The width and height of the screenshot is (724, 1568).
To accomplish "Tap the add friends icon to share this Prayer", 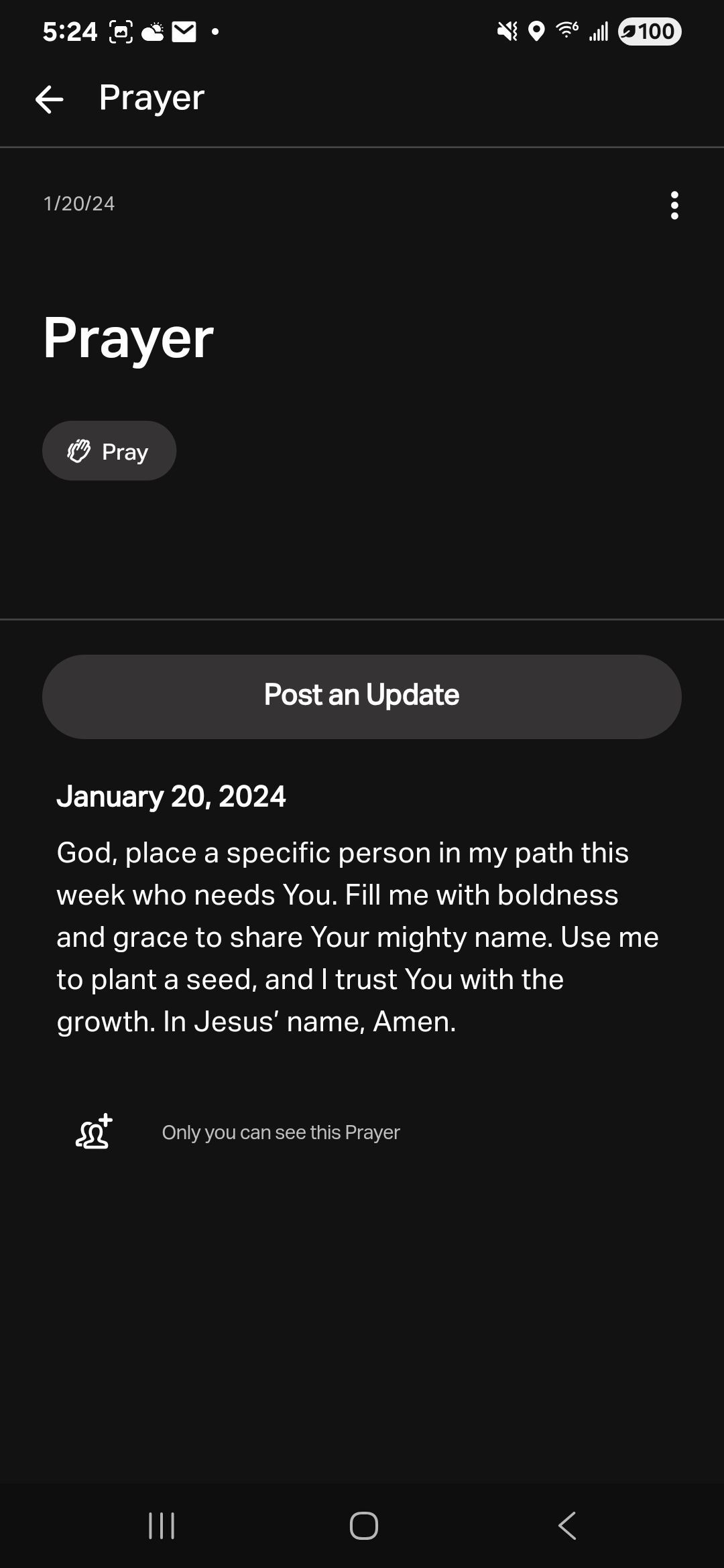I will pyautogui.click(x=94, y=1132).
